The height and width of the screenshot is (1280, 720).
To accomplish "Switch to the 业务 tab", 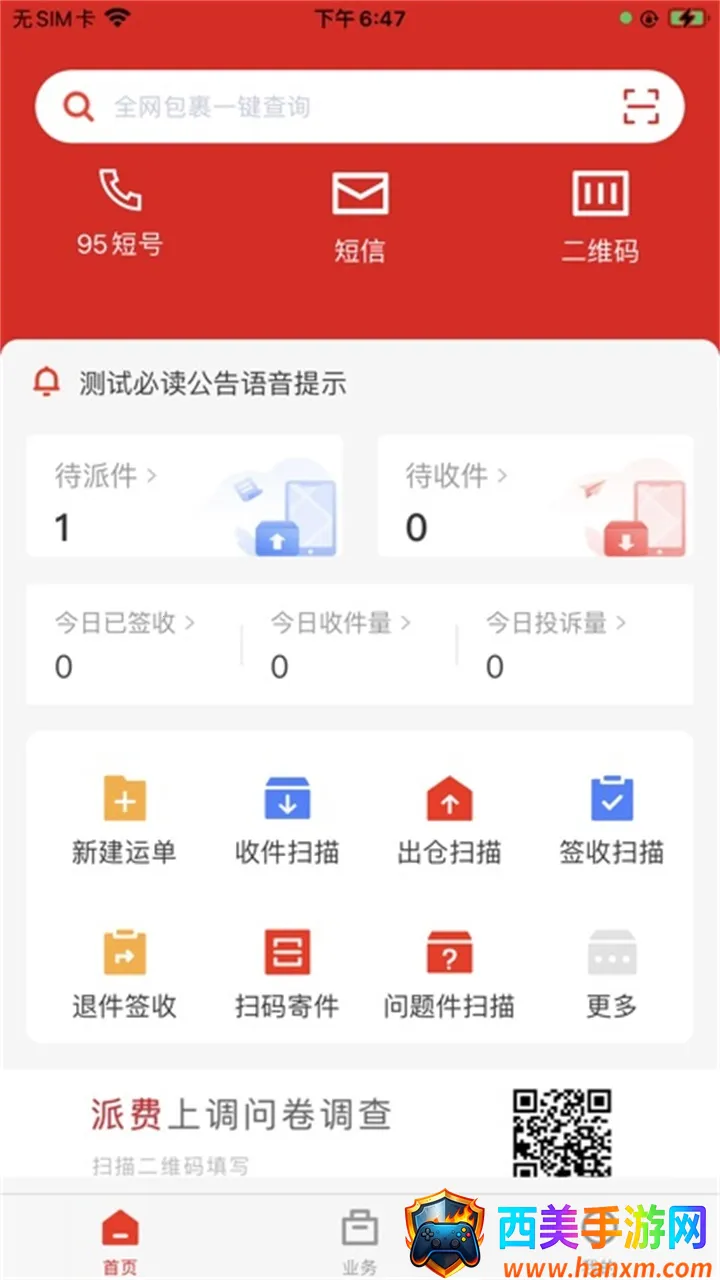I will (x=359, y=1242).
